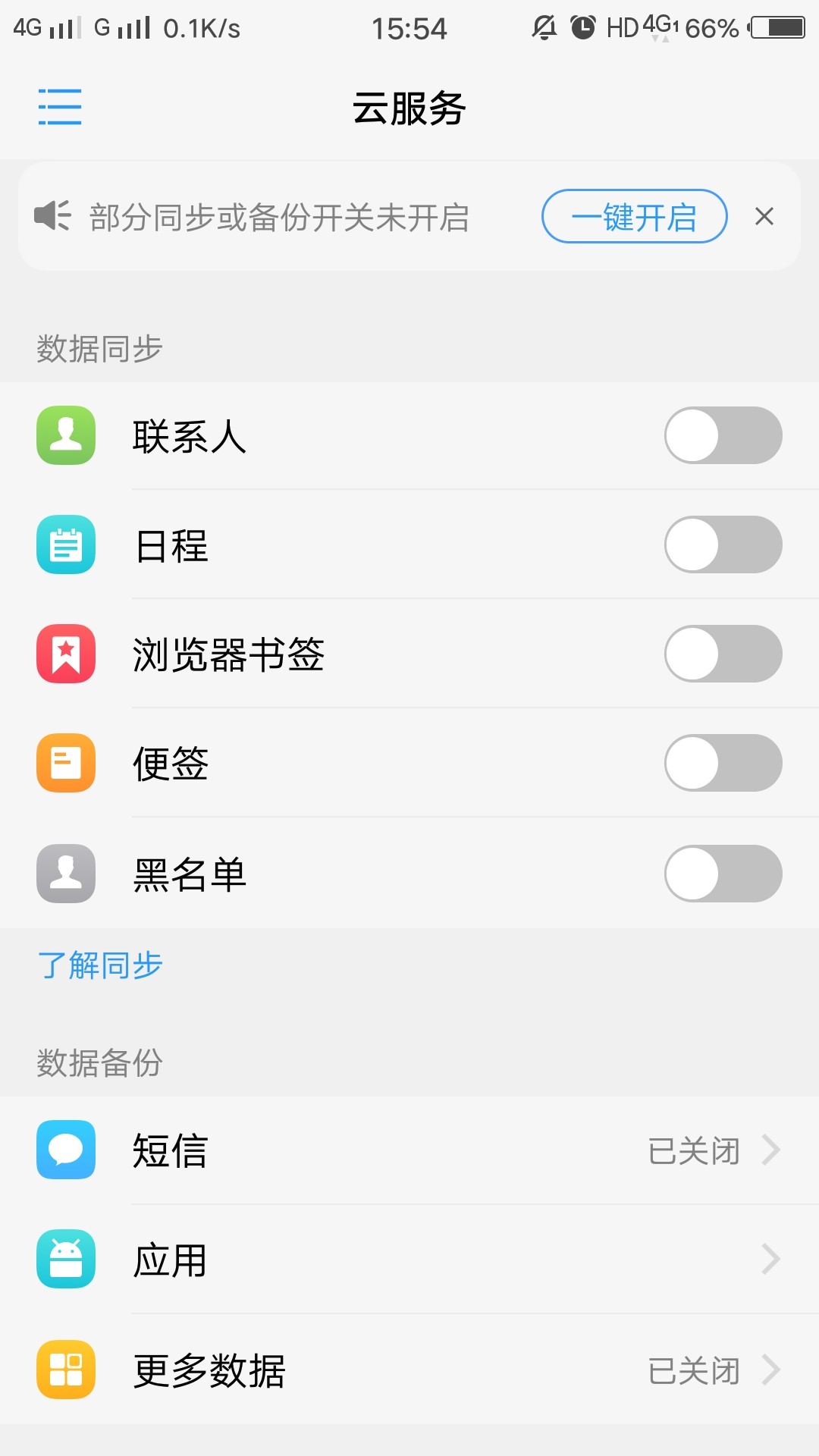Tap the 一键开启 button
This screenshot has height=1456, width=819.
pos(634,217)
